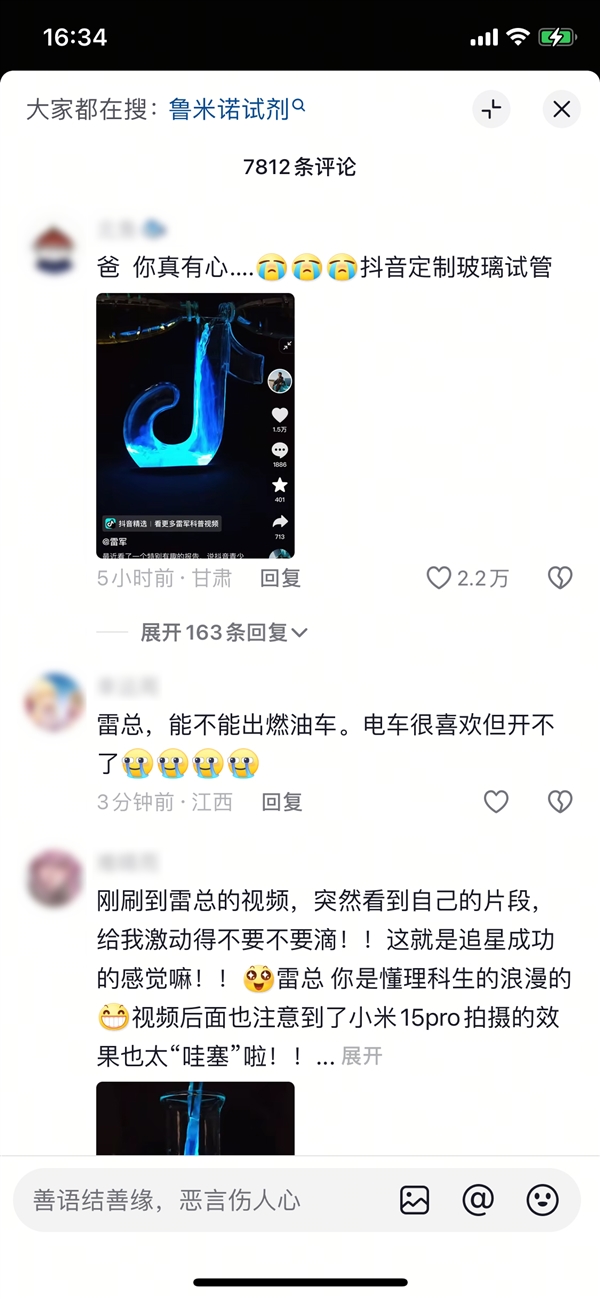This screenshot has height=1299, width=600.
Task: Collapse the comments panel to half screen
Action: coord(491,109)
